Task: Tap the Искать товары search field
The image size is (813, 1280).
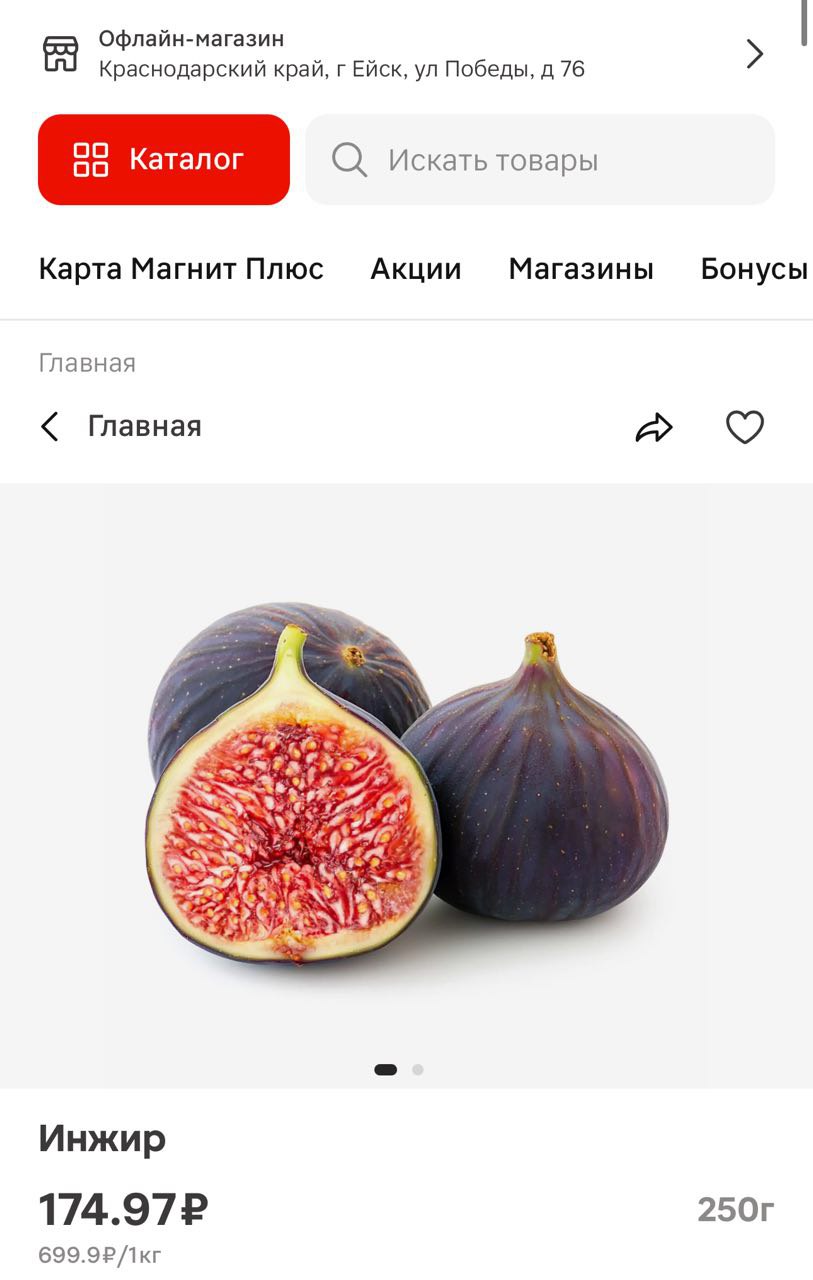Action: tap(540, 160)
